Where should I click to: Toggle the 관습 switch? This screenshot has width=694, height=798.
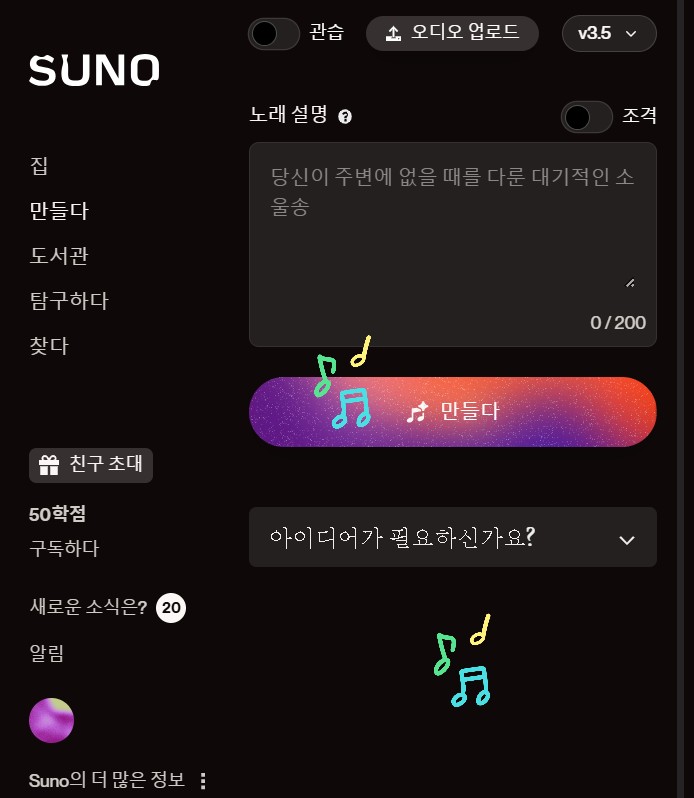click(x=273, y=33)
